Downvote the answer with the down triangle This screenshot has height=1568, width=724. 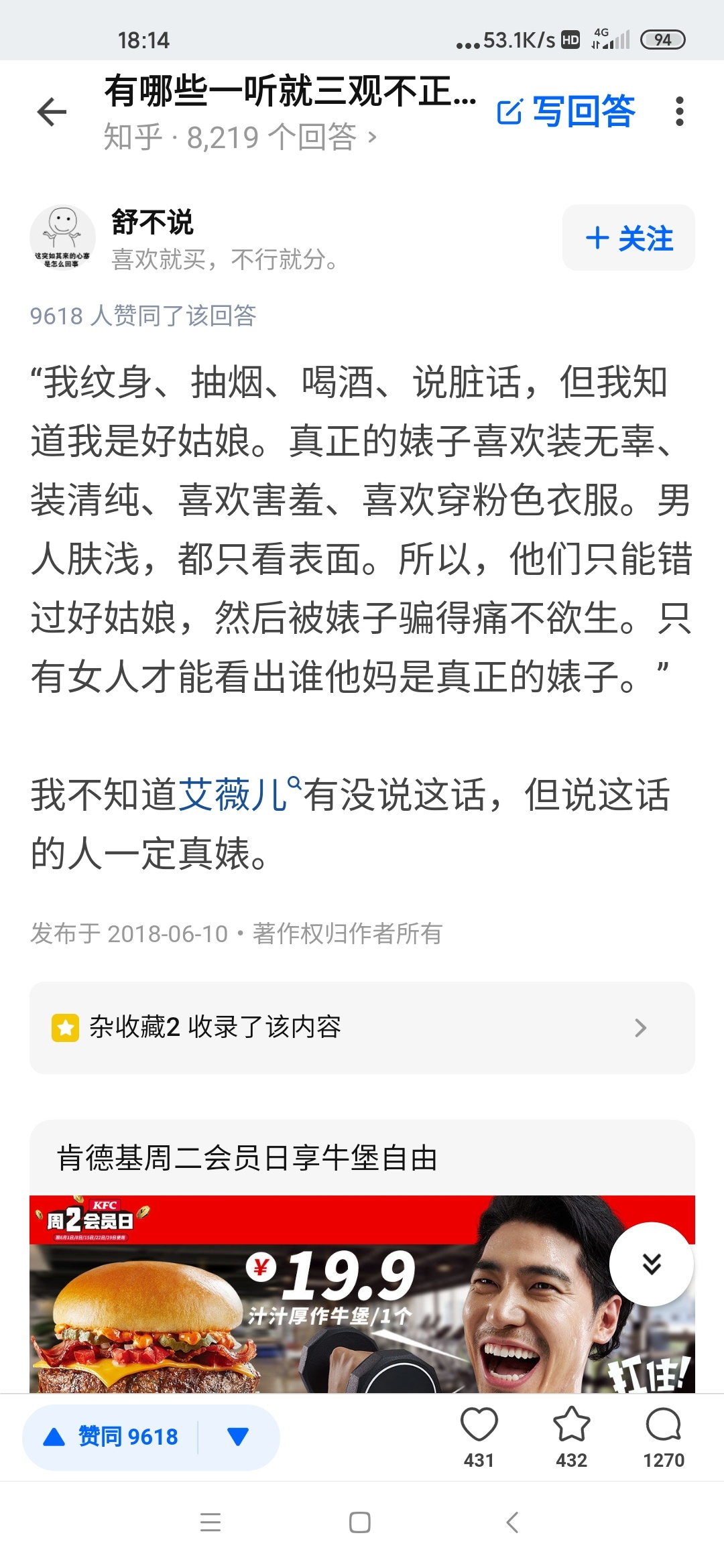point(238,1437)
